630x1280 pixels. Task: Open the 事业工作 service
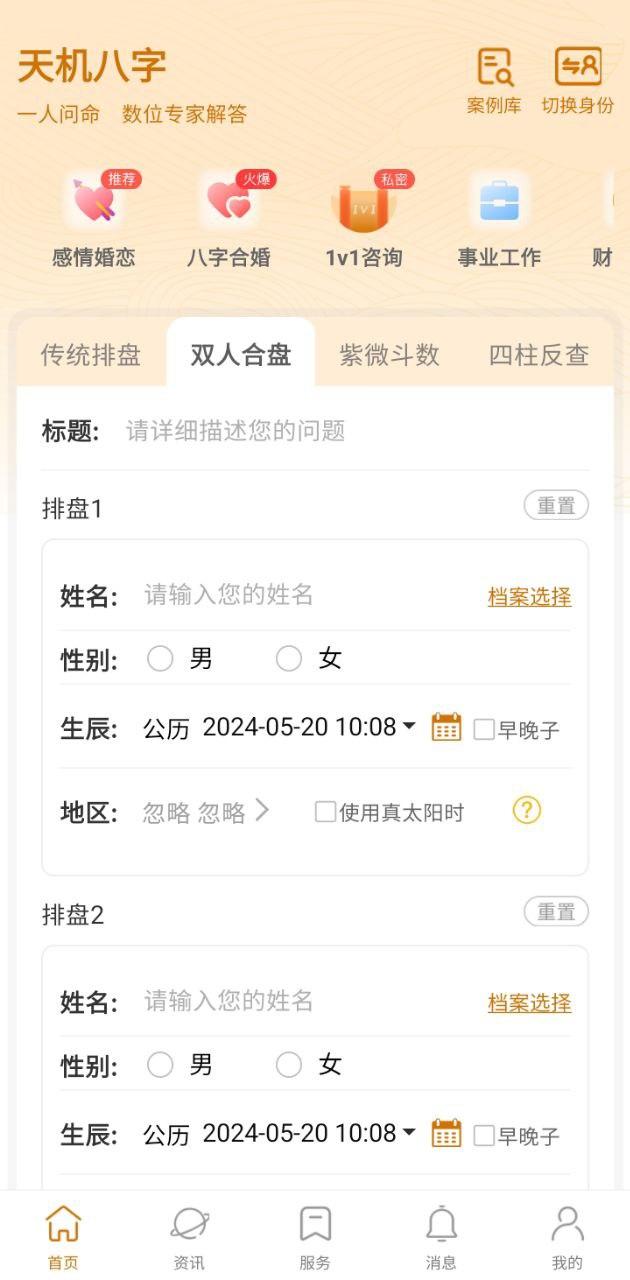point(499,220)
